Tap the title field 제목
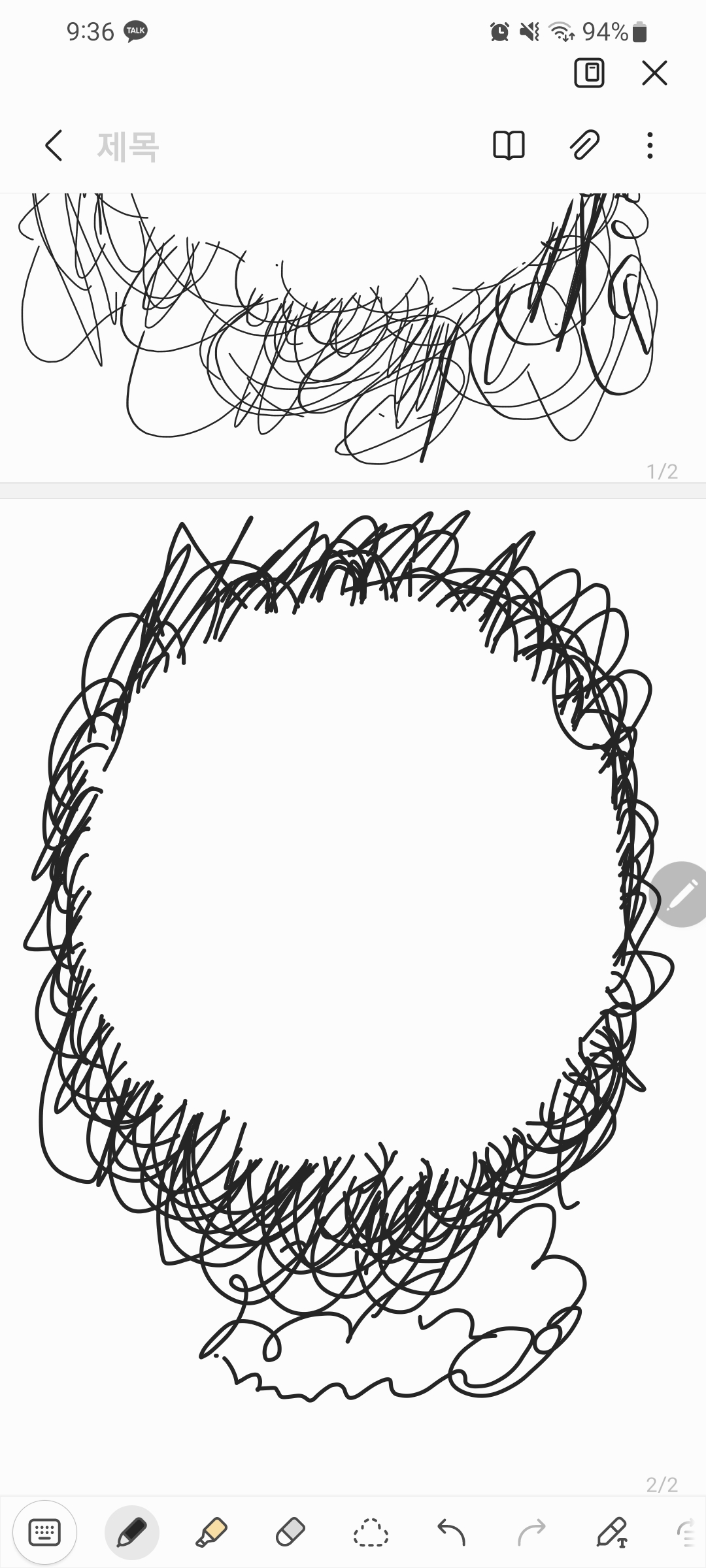This screenshot has width=706, height=1568. 128,146
